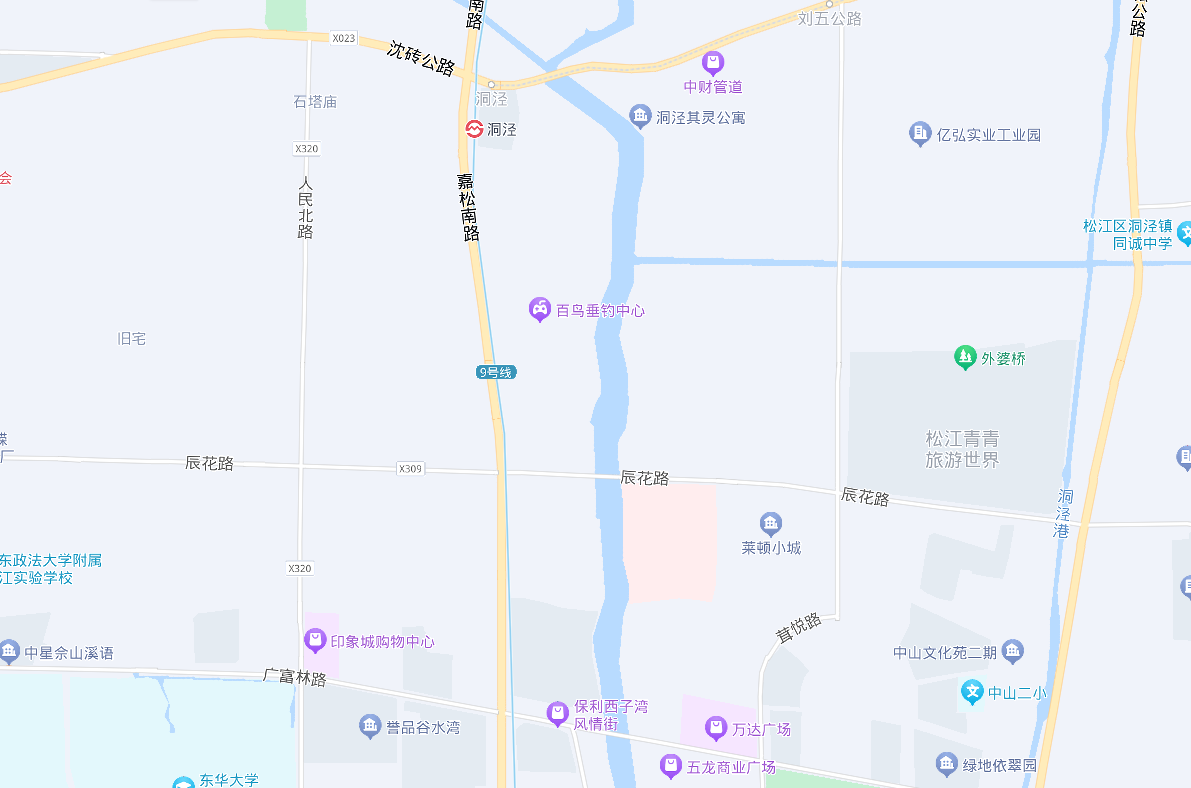Select the 百鸟垂钓中心 leisure marker
1191x788 pixels.
540,310
